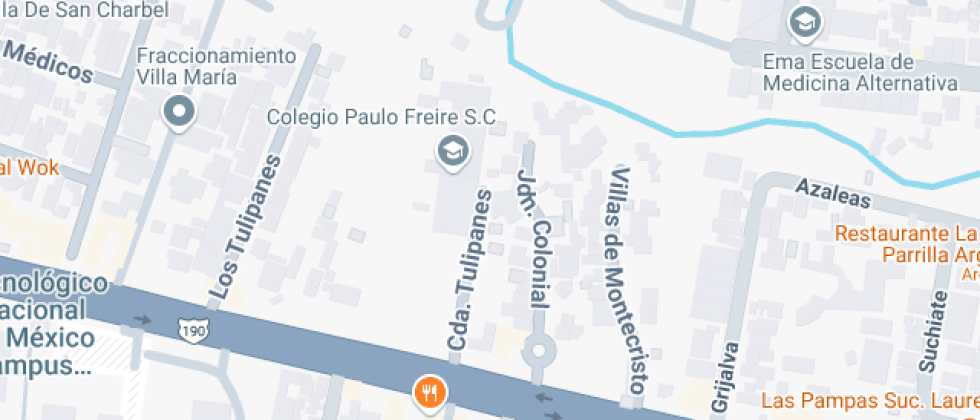Select the Restaurante La Parrilla place label
Image resolution: width=980 pixels, height=420 pixels.
(906, 245)
